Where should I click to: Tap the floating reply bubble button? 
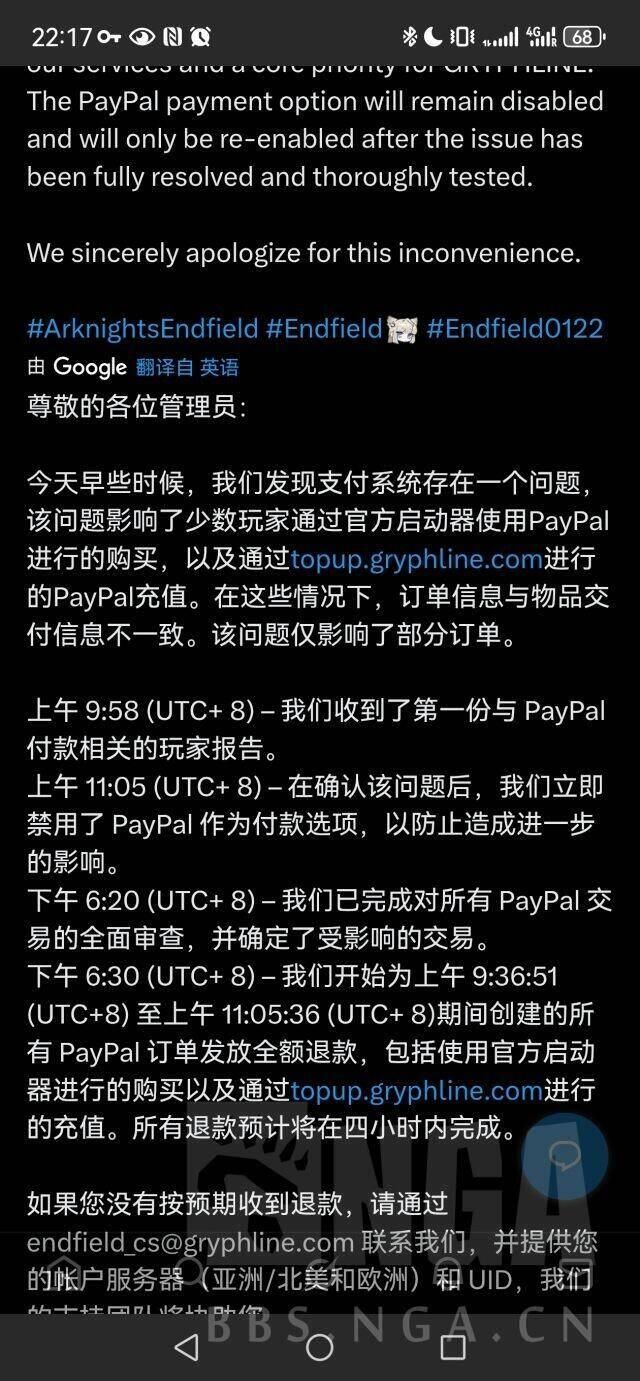click(x=565, y=1157)
